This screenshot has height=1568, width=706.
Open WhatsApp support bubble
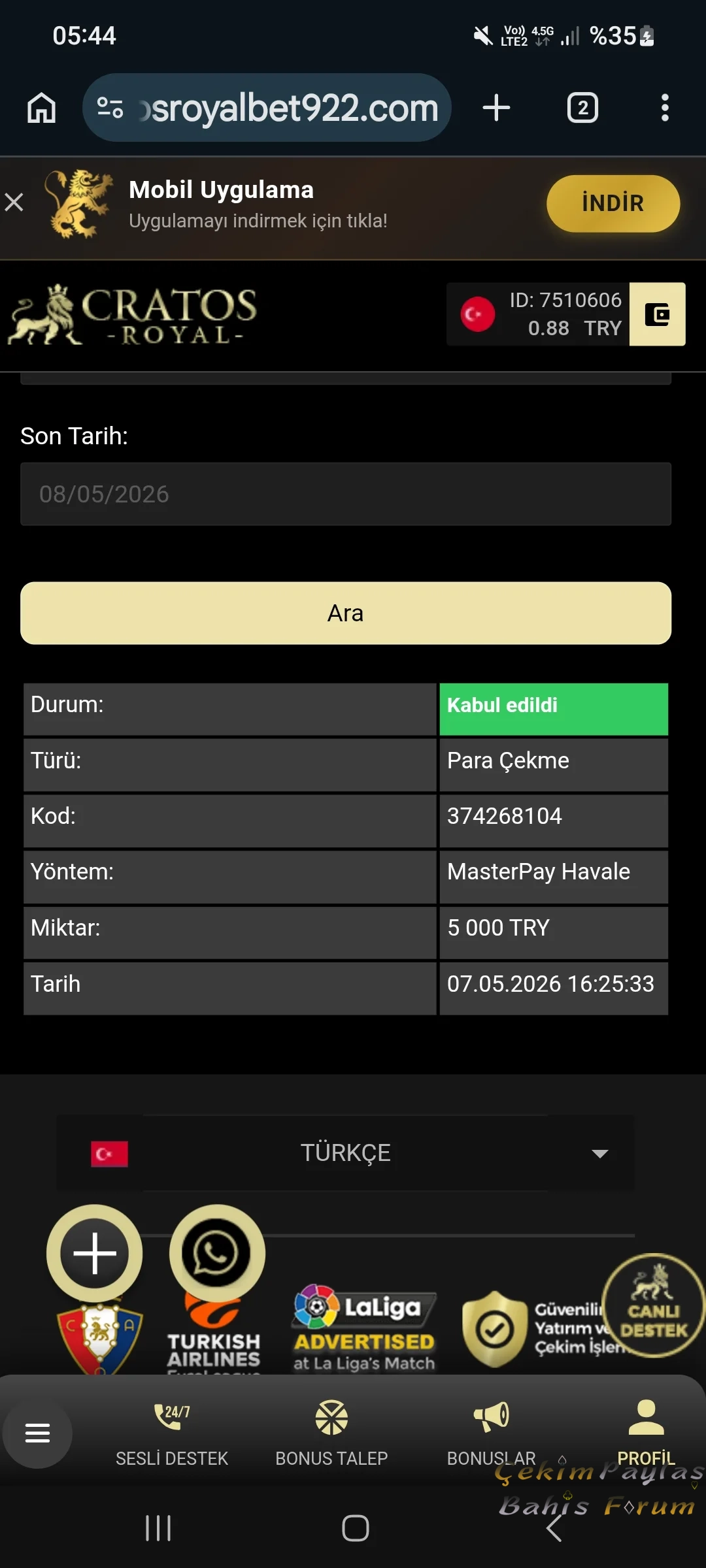point(217,1253)
